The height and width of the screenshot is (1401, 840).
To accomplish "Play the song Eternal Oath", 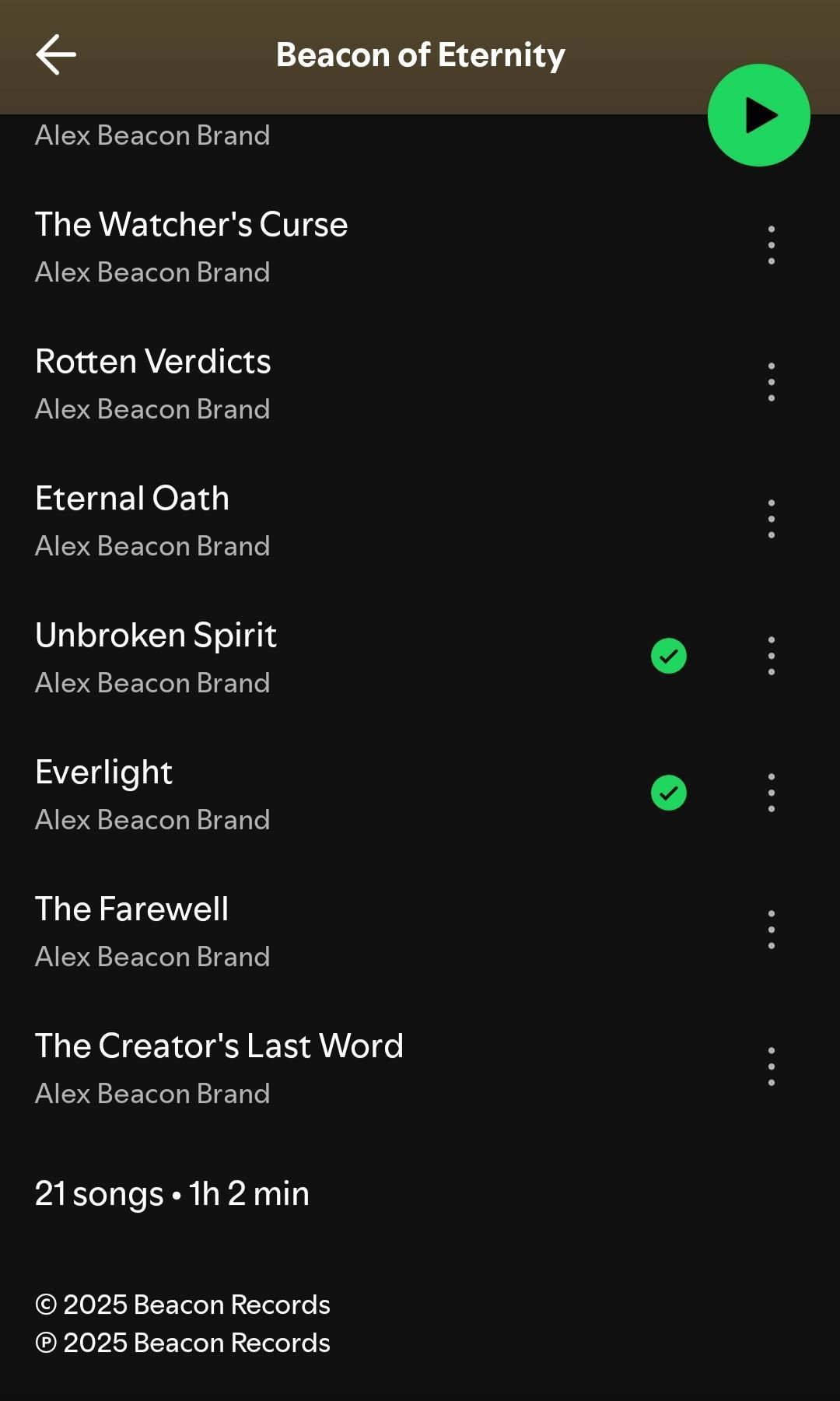I will 132,499.
